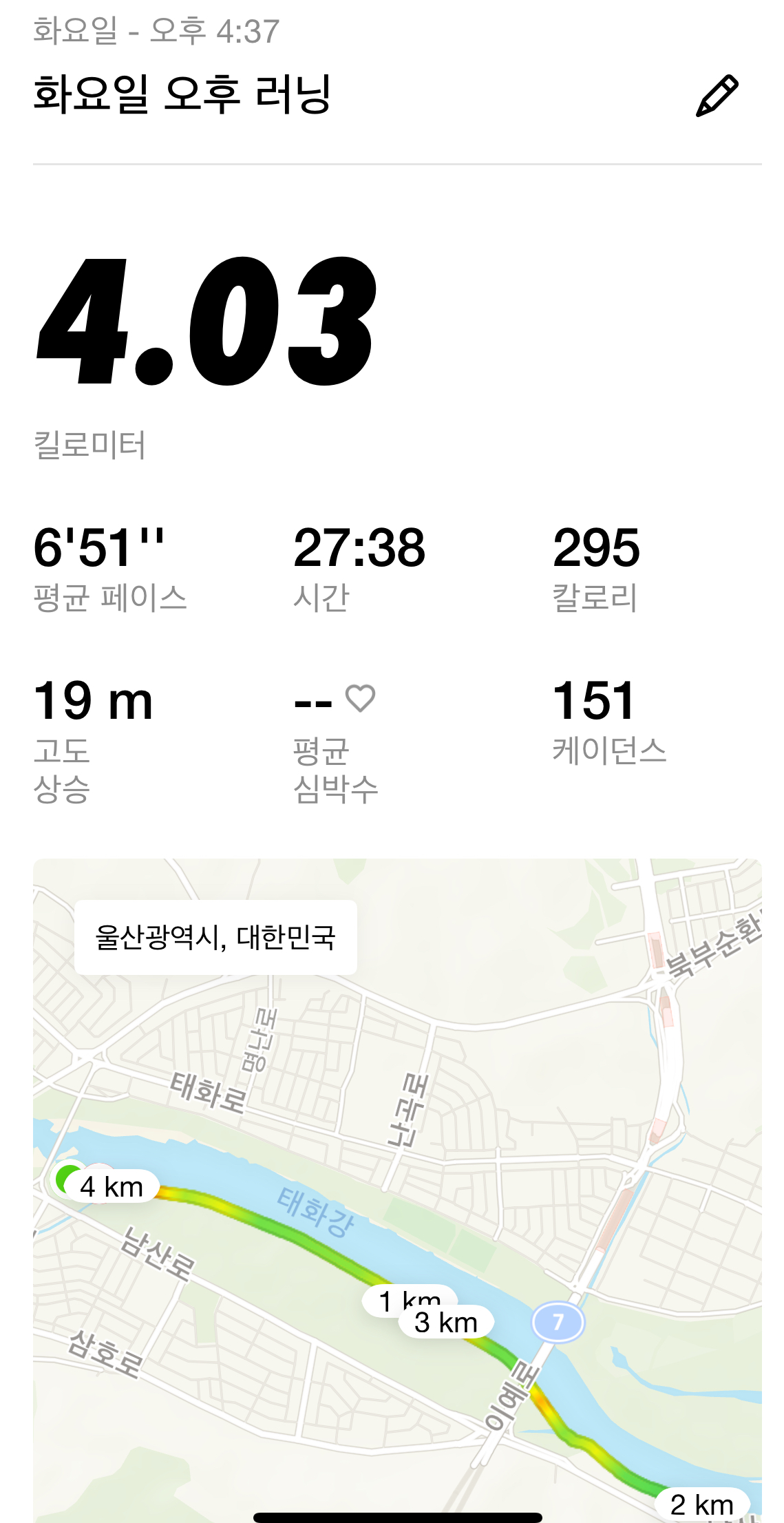Viewport: 784px width, 1523px height.
Task: Click the start point dot at 4 km
Action: coord(67,1179)
